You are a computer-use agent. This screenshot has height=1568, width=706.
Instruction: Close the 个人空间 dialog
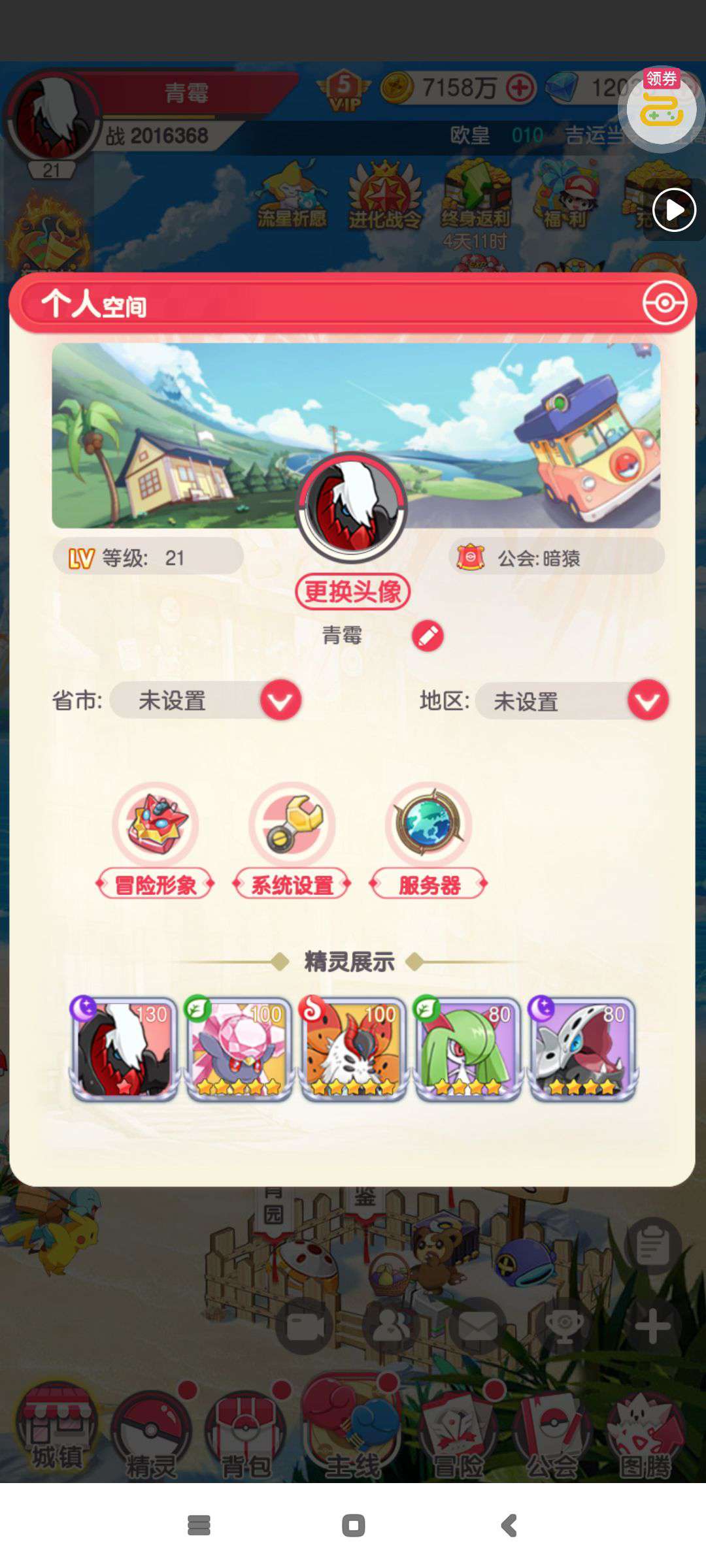664,304
